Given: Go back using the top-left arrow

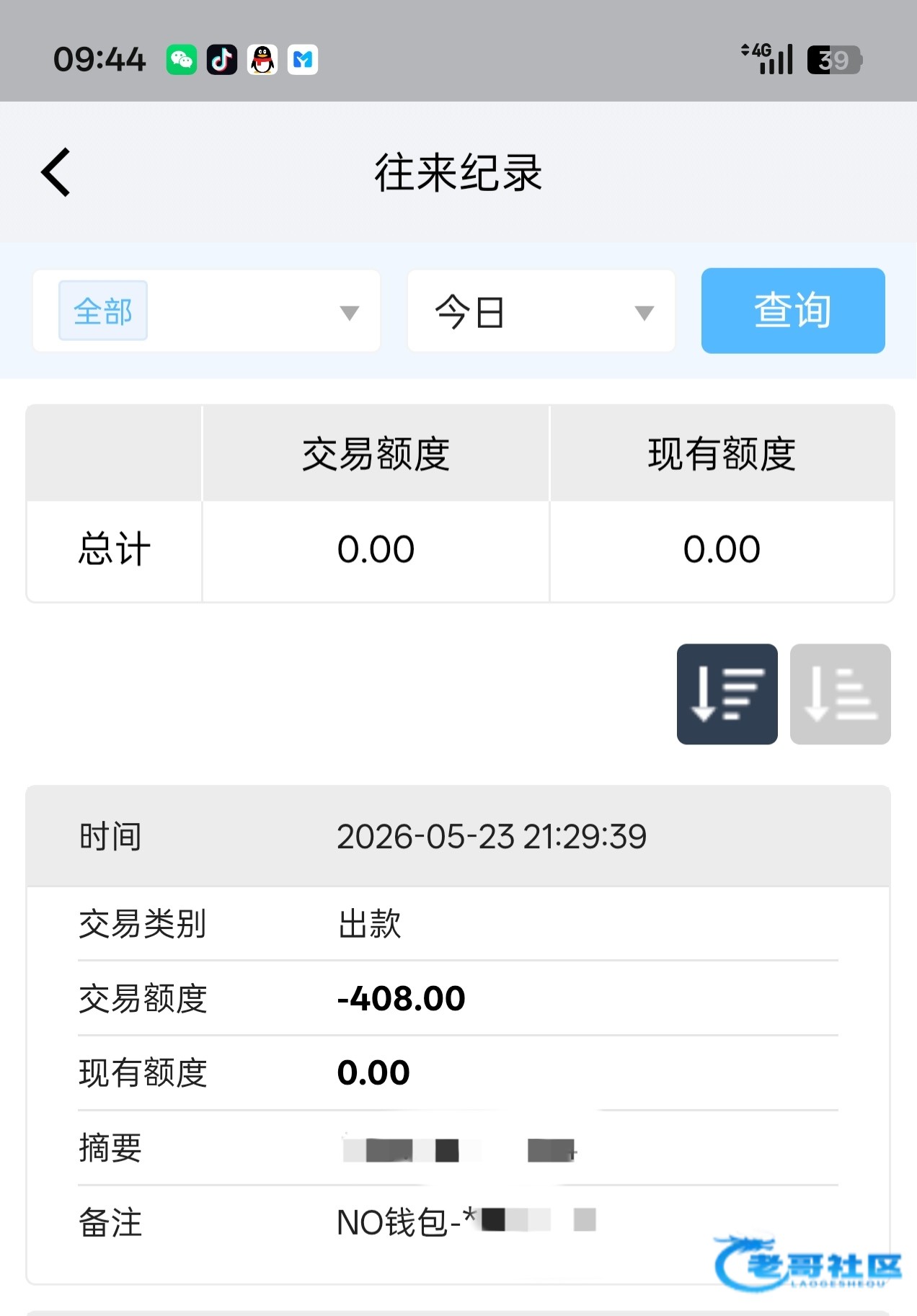Looking at the screenshot, I should click(56, 172).
